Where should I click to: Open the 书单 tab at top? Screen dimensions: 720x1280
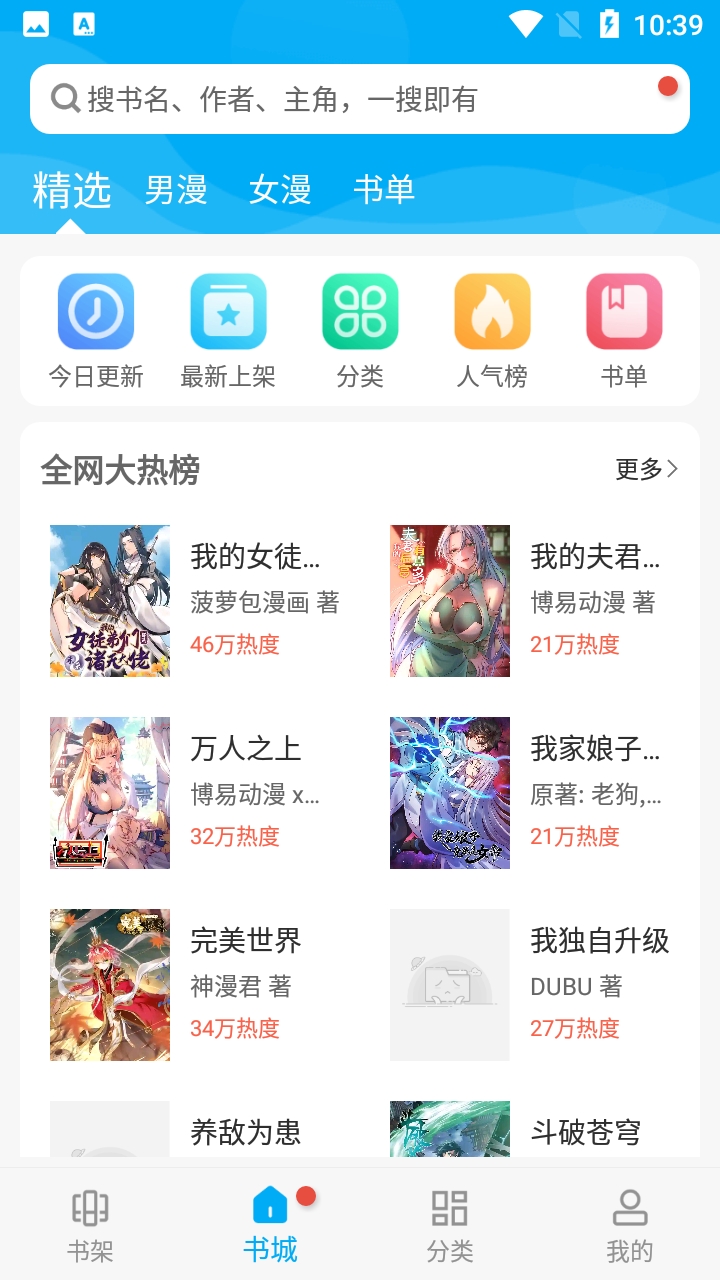[386, 190]
